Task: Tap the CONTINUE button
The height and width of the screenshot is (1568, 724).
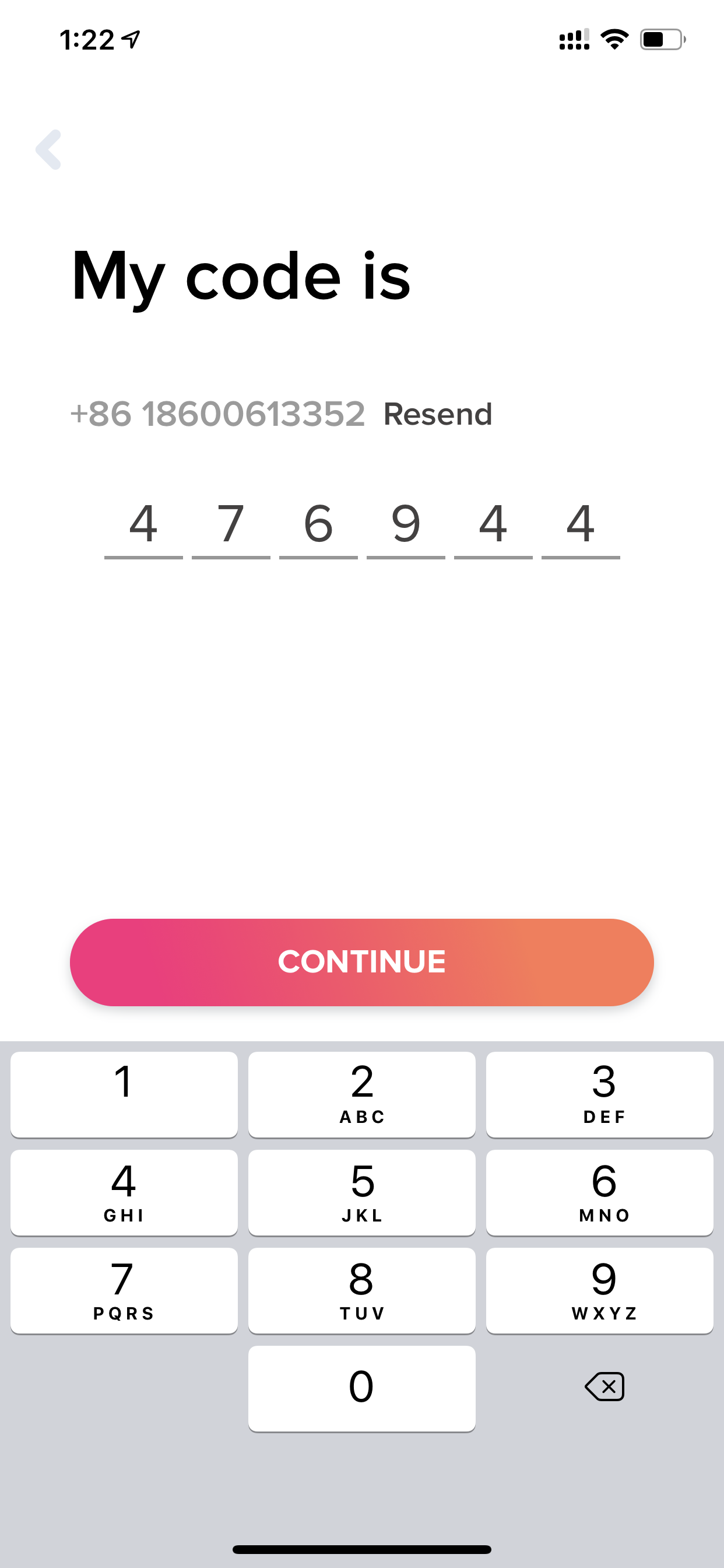Action: [x=362, y=962]
